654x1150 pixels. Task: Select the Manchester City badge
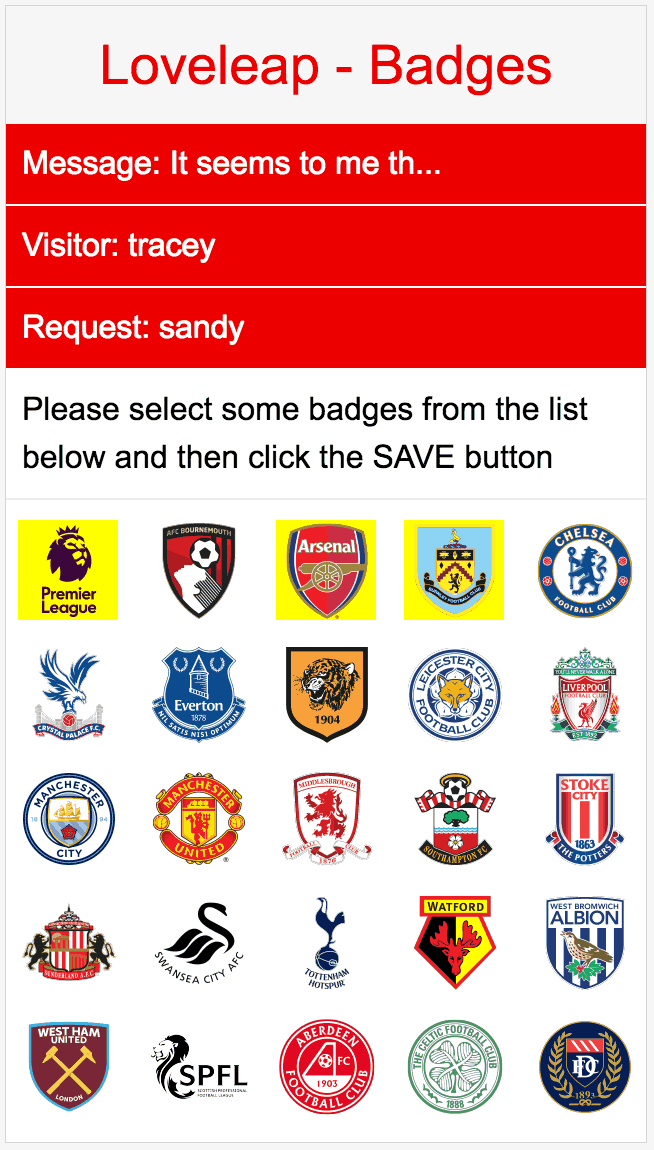click(68, 819)
